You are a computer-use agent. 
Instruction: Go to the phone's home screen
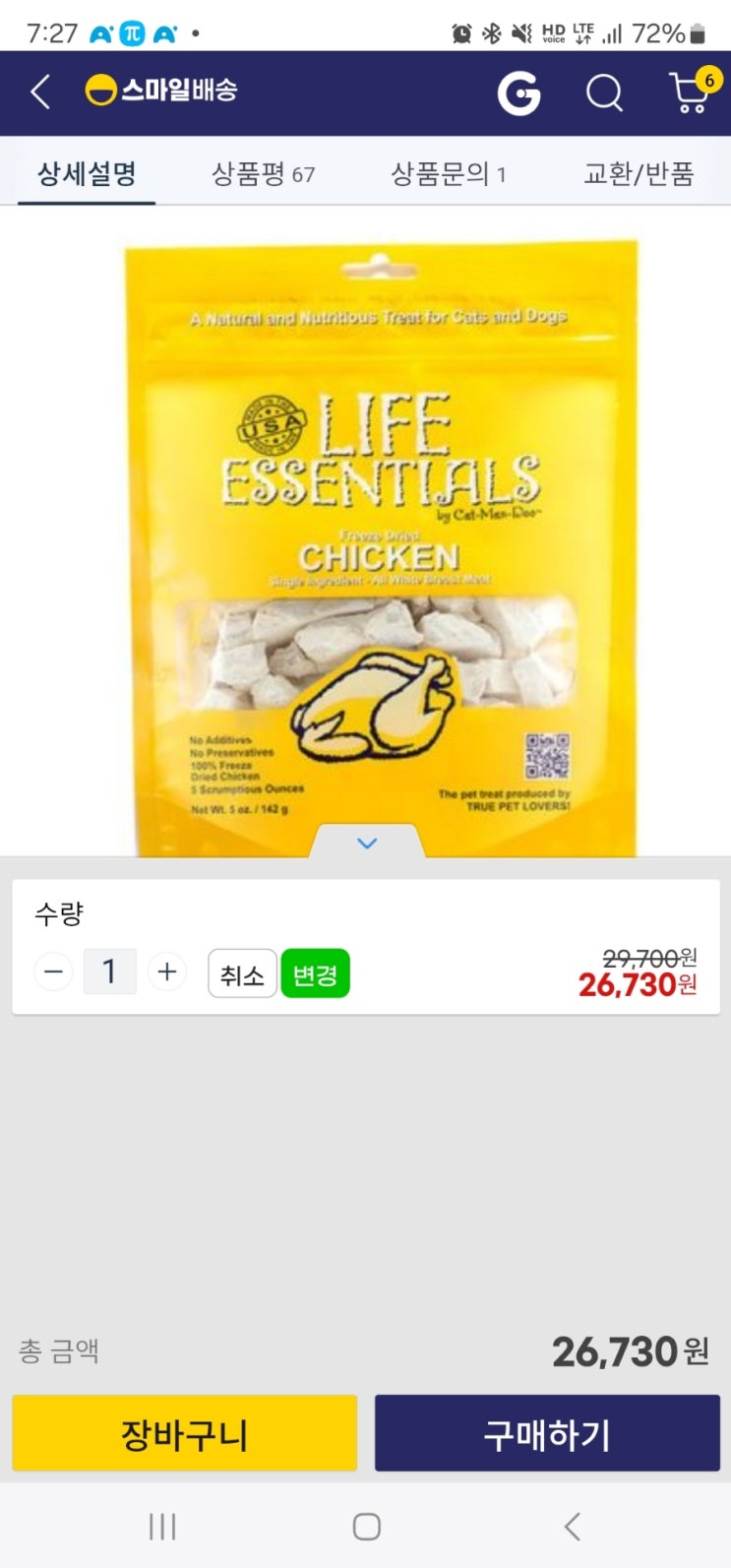pos(366,1527)
